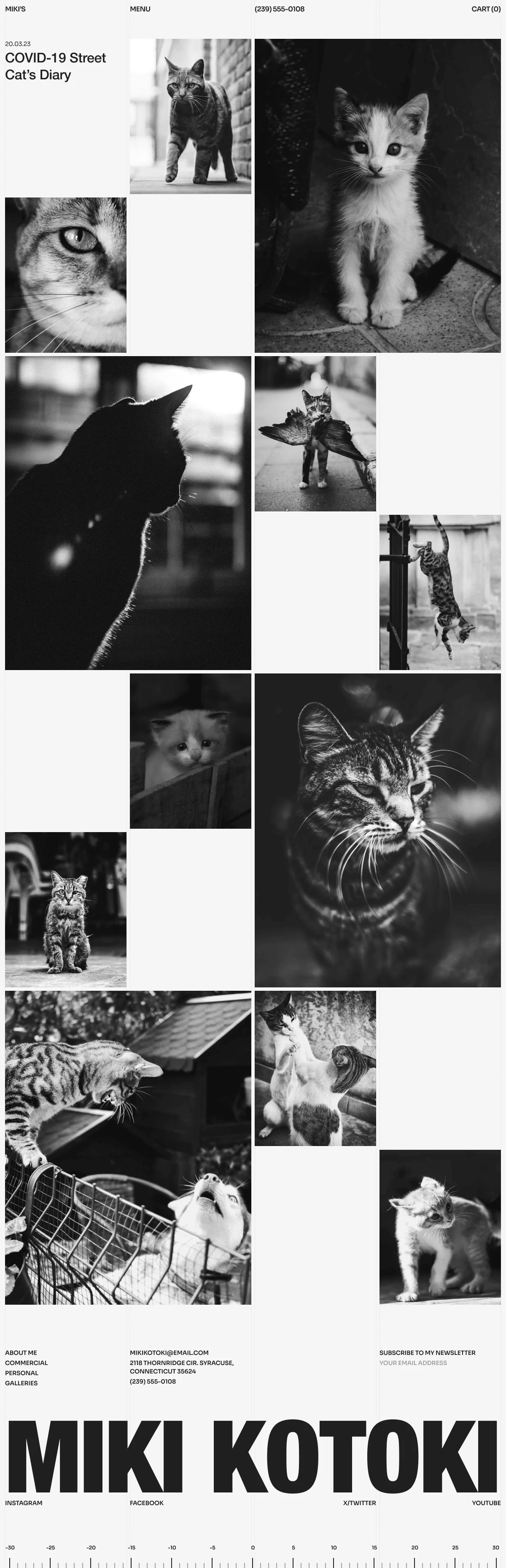Browse the Galleries link
Viewport: 506px width, 1568px height.
(x=21, y=1383)
